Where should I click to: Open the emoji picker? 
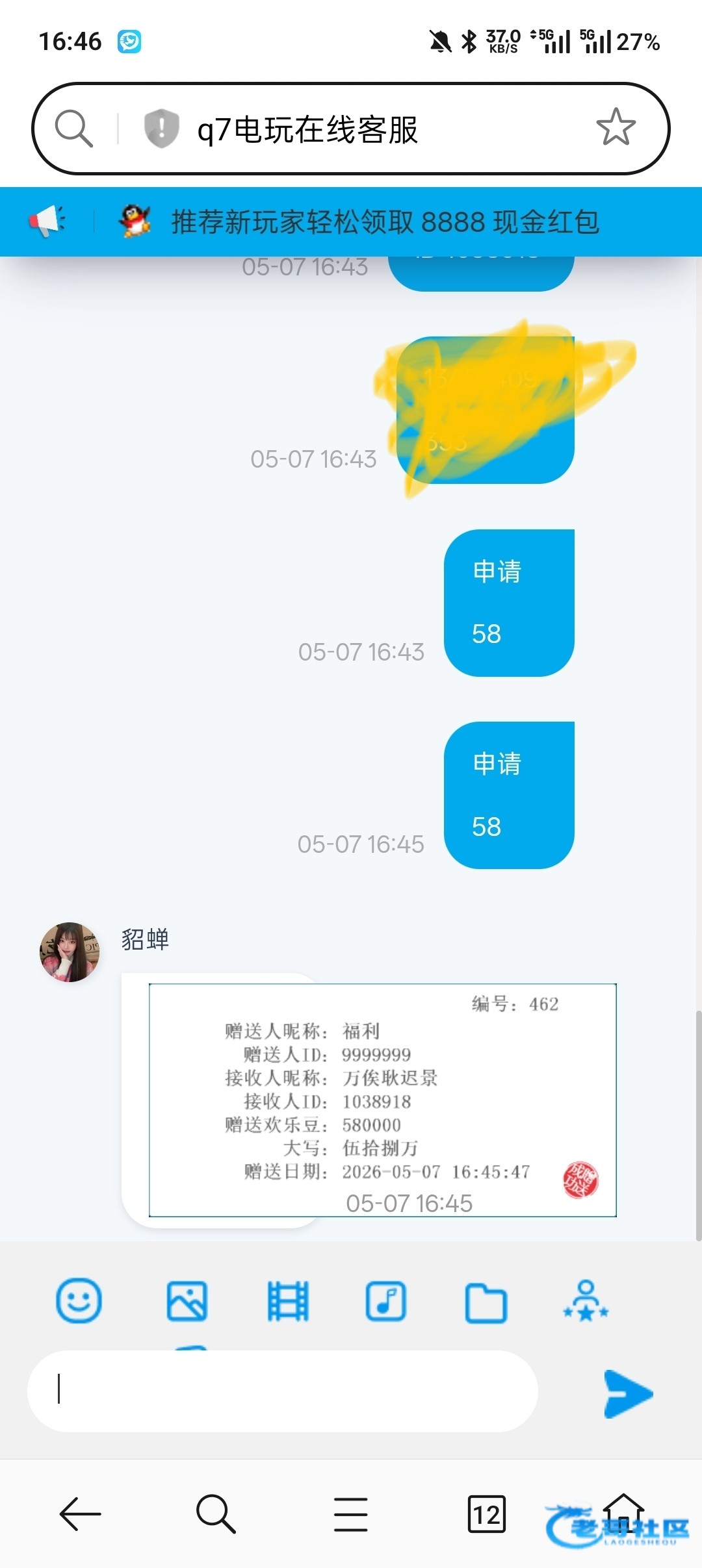(79, 1300)
